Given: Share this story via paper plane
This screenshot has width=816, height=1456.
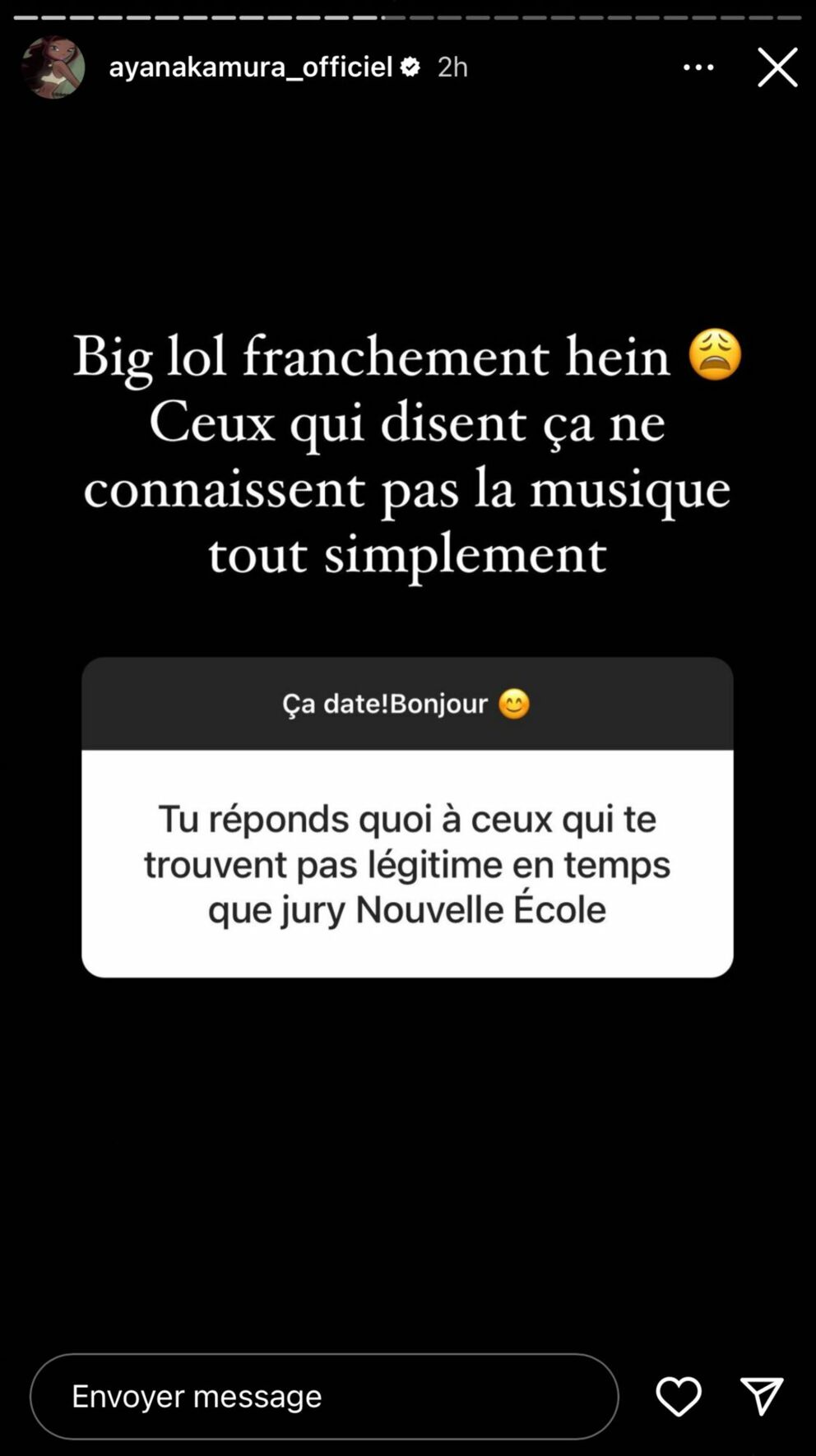Looking at the screenshot, I should (762, 1396).
